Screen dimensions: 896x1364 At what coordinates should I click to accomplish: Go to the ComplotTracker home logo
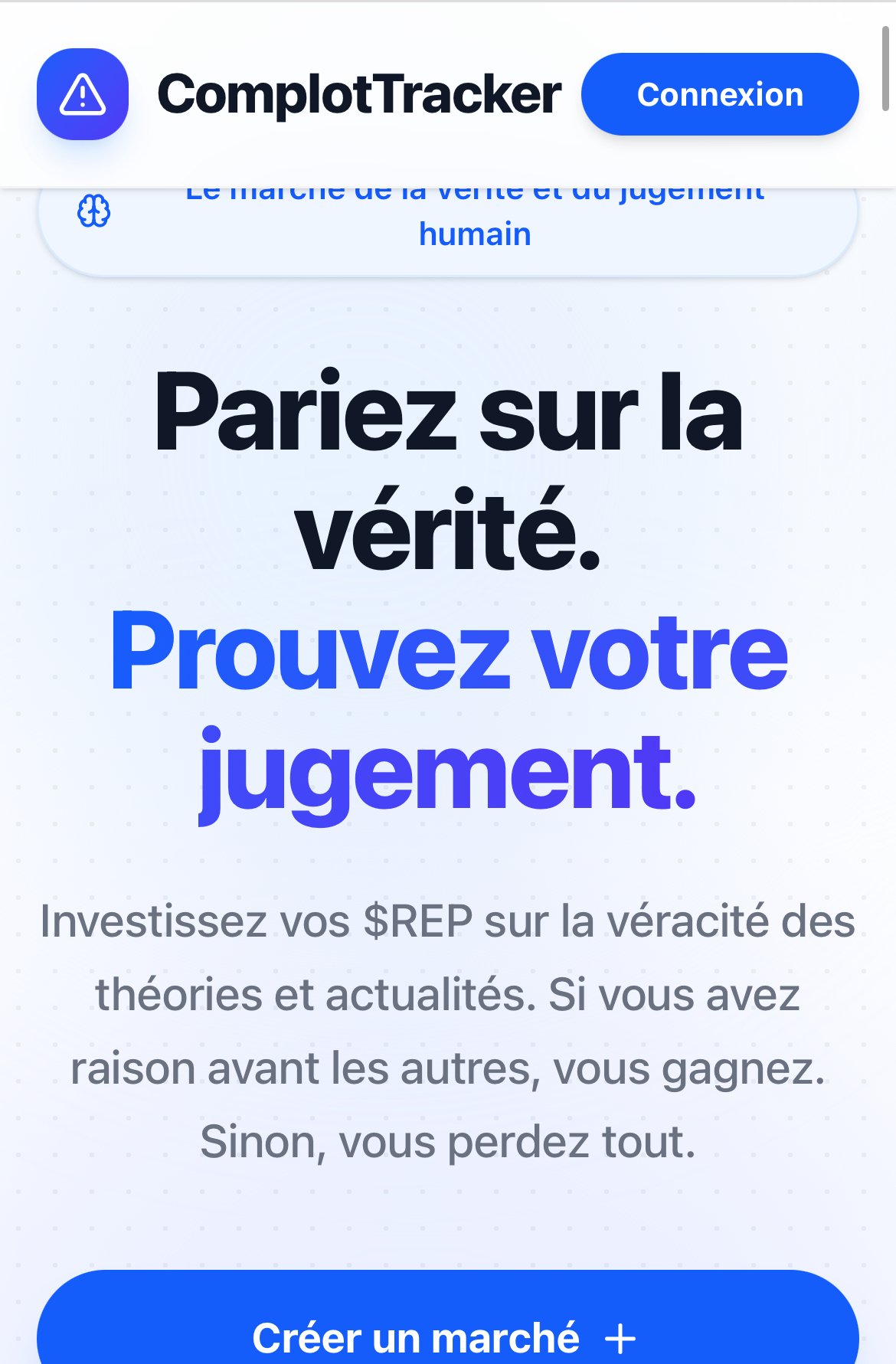tap(83, 94)
